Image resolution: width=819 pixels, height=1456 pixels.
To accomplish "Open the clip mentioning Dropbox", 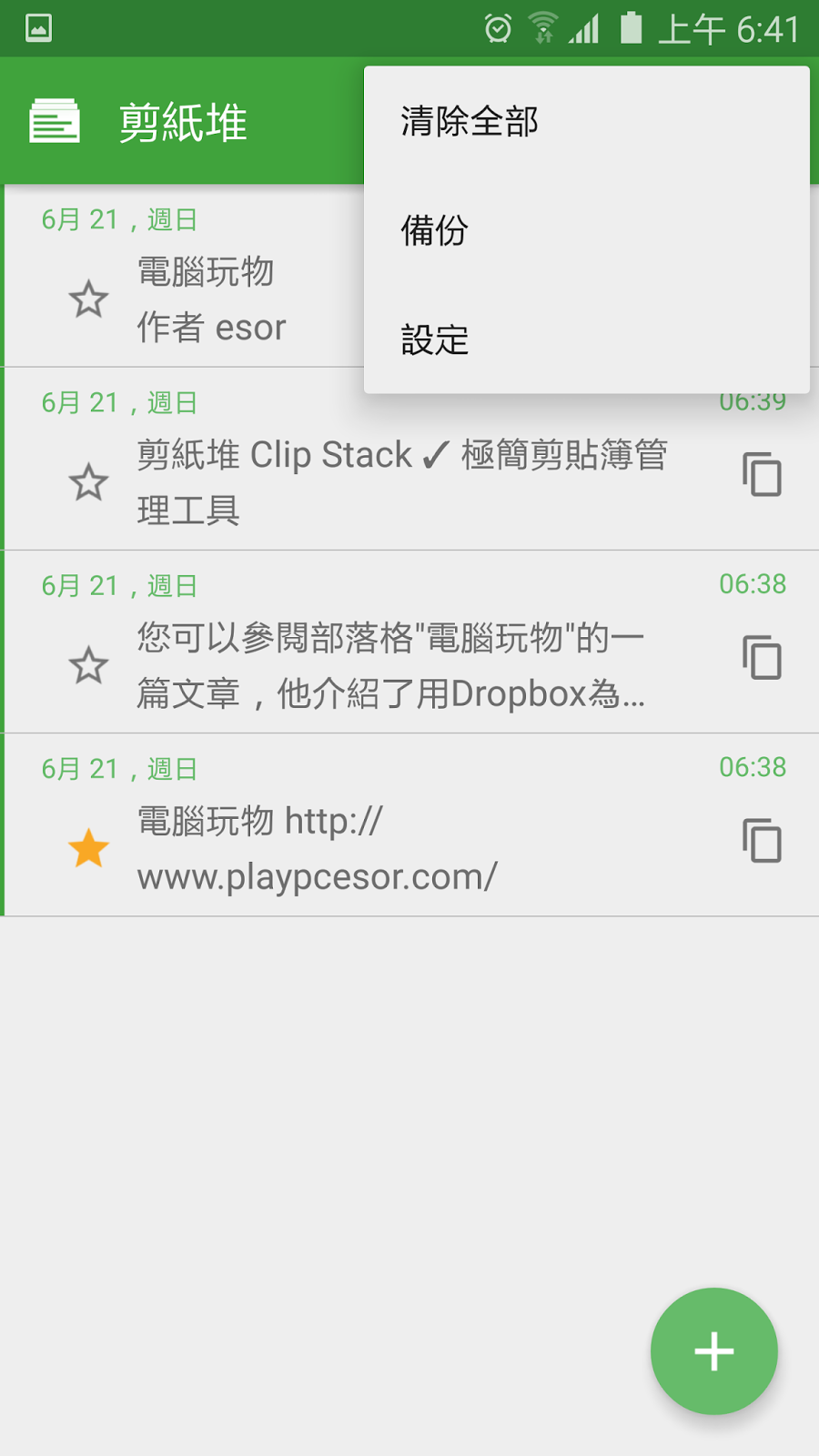I will tap(391, 666).
